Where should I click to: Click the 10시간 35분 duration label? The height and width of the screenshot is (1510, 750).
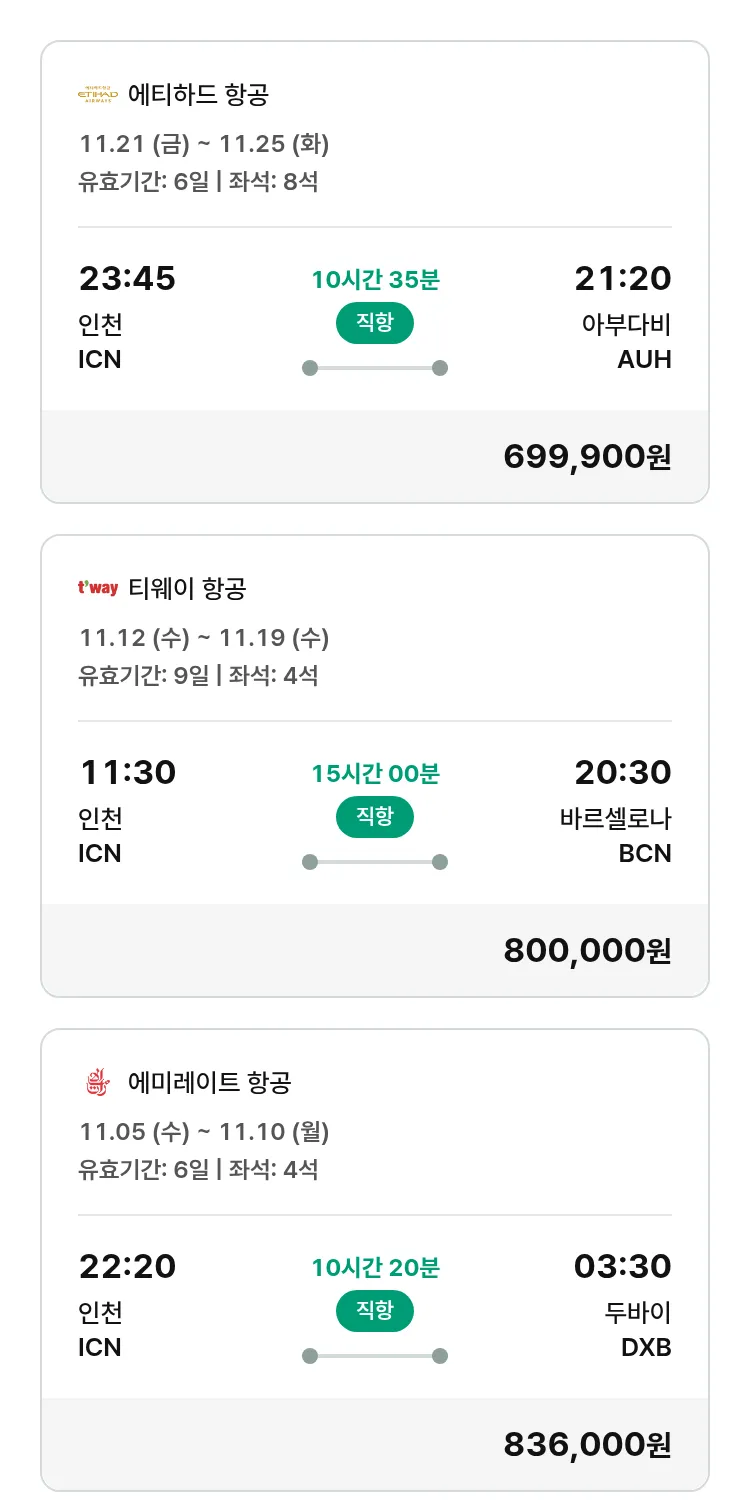click(374, 278)
